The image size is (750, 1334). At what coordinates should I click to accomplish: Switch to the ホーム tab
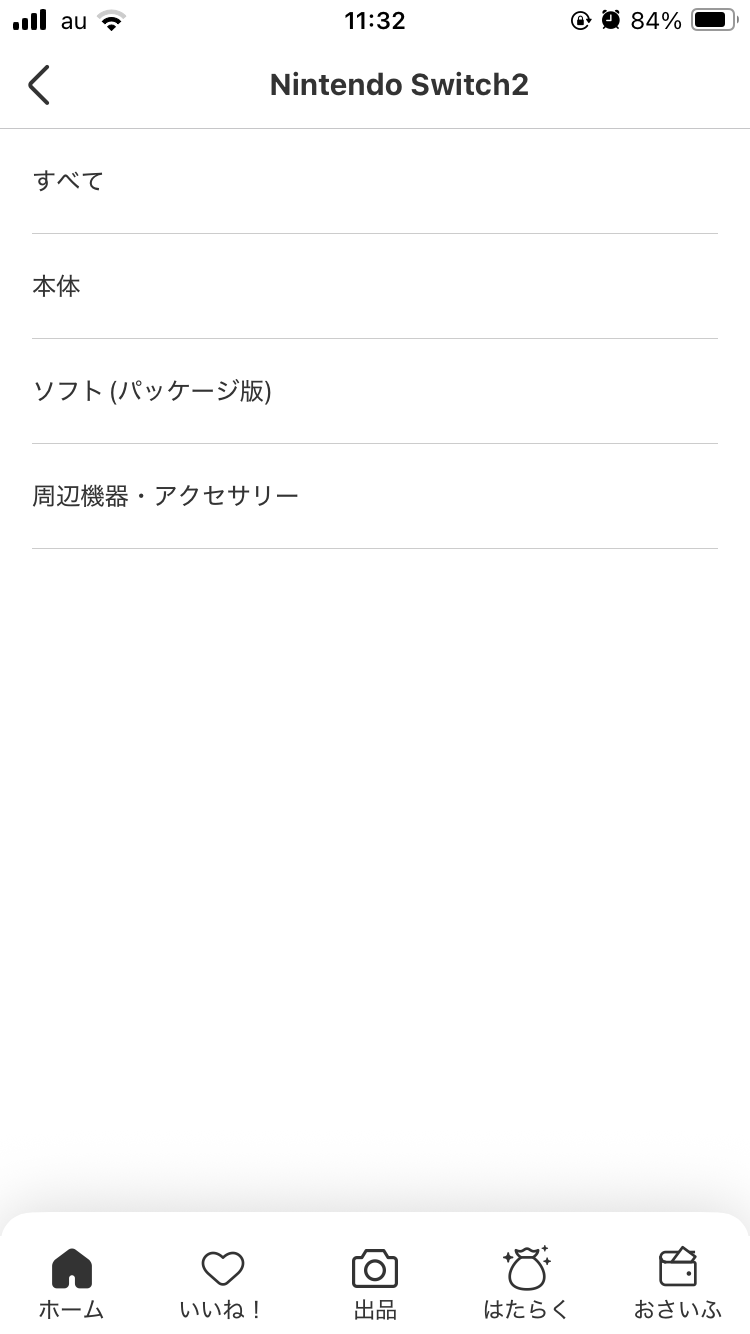click(x=72, y=1282)
